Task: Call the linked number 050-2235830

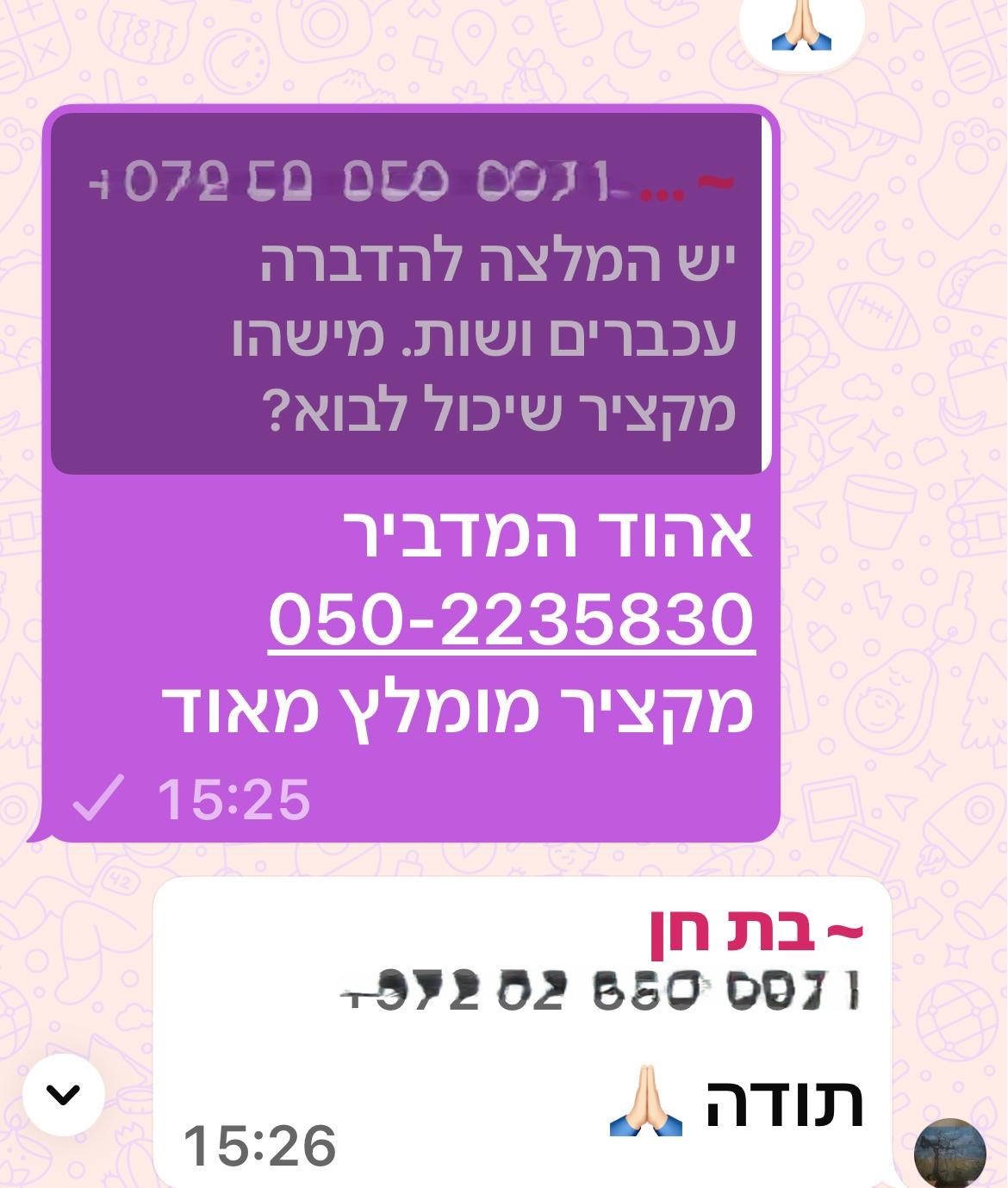Action: [512, 619]
